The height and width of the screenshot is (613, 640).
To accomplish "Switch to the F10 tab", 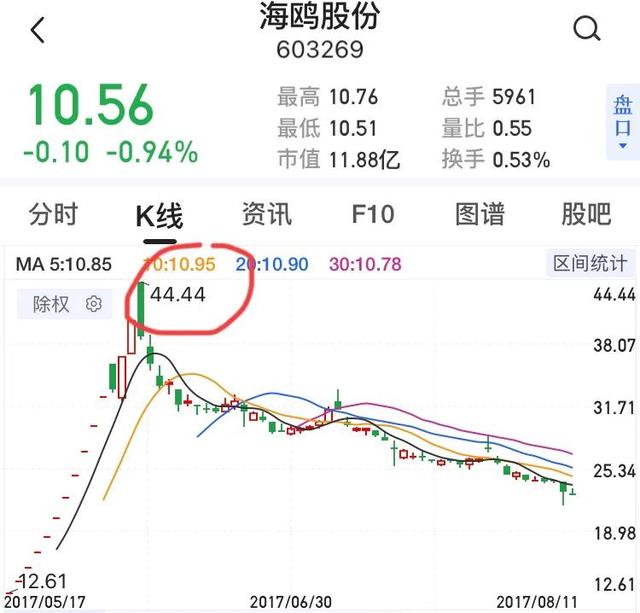I will [x=373, y=214].
